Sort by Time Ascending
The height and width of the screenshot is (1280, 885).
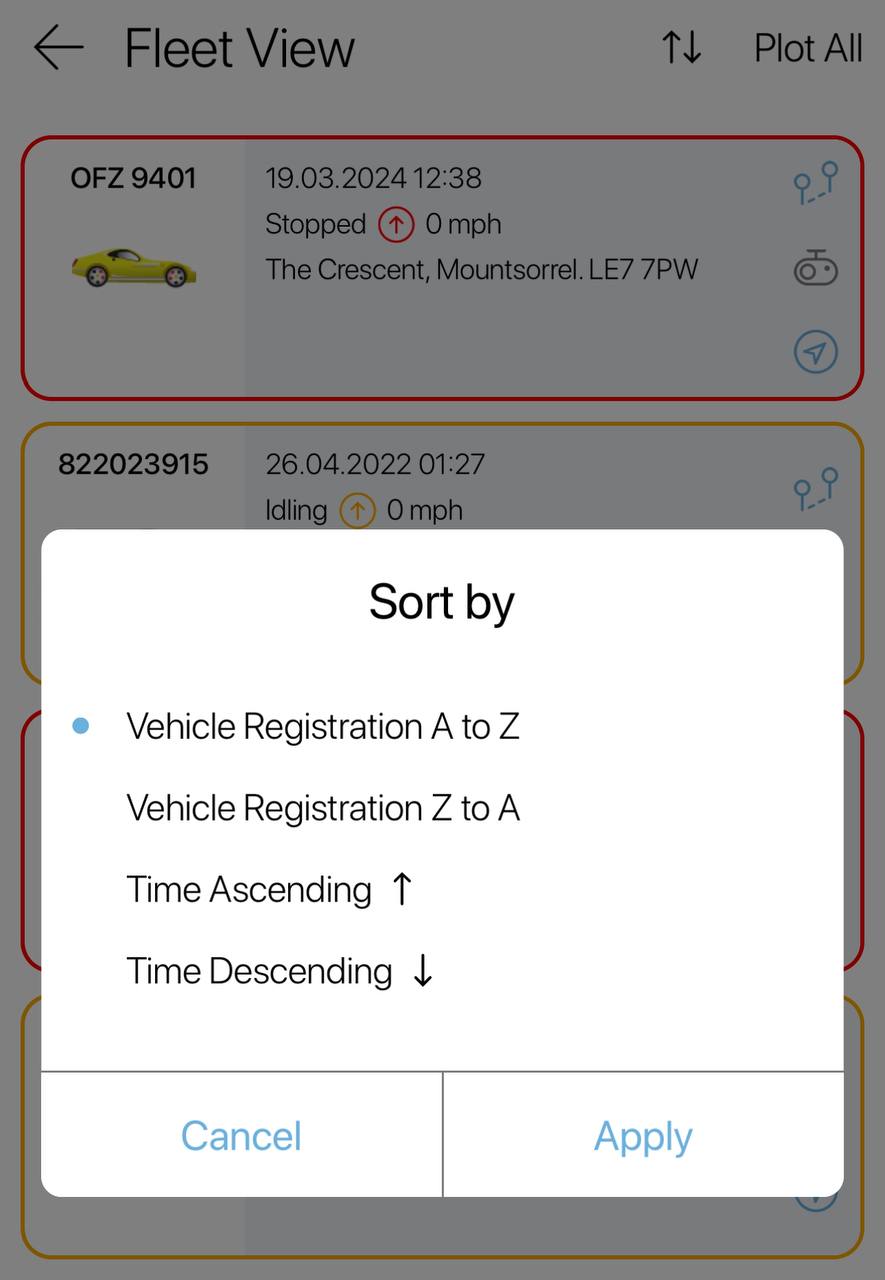point(268,890)
